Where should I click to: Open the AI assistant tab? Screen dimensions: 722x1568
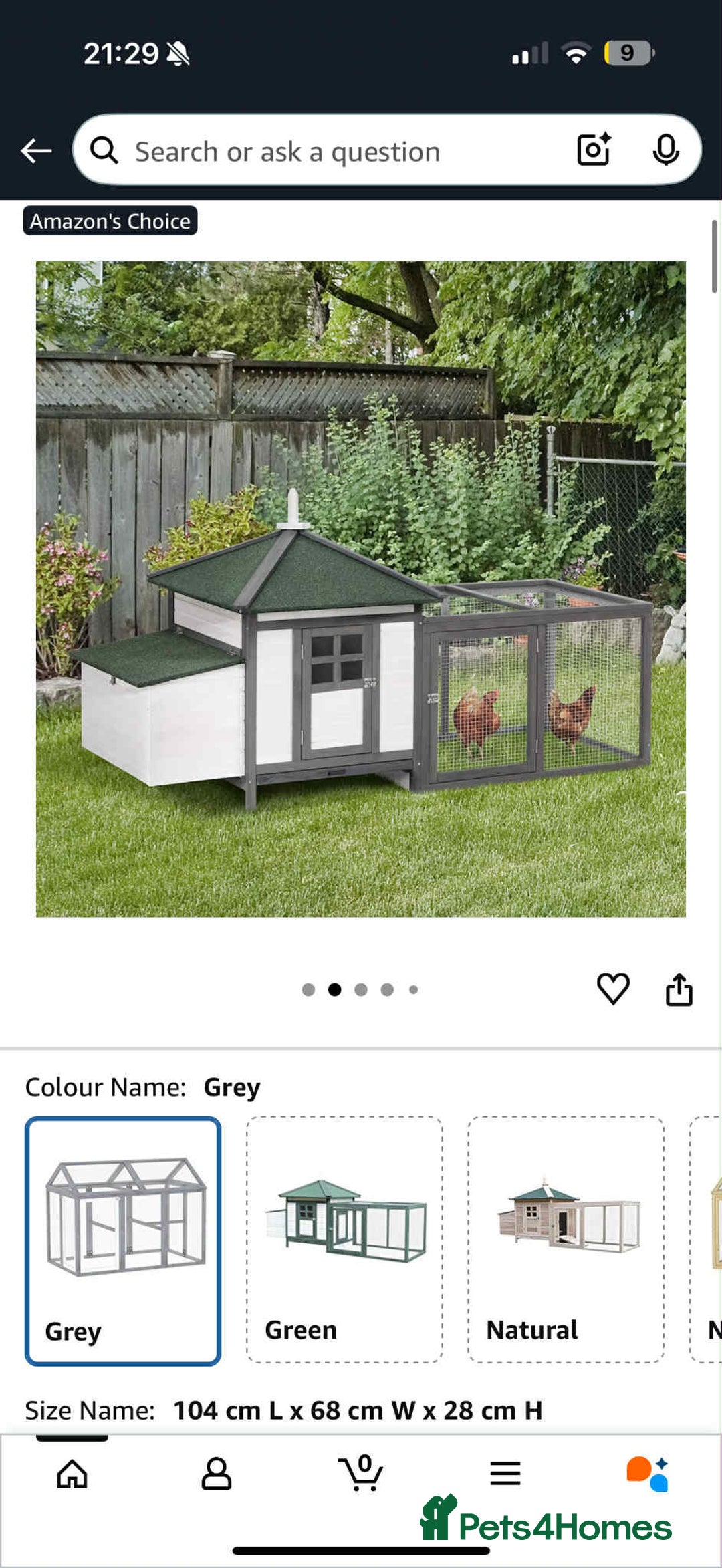tap(647, 1474)
